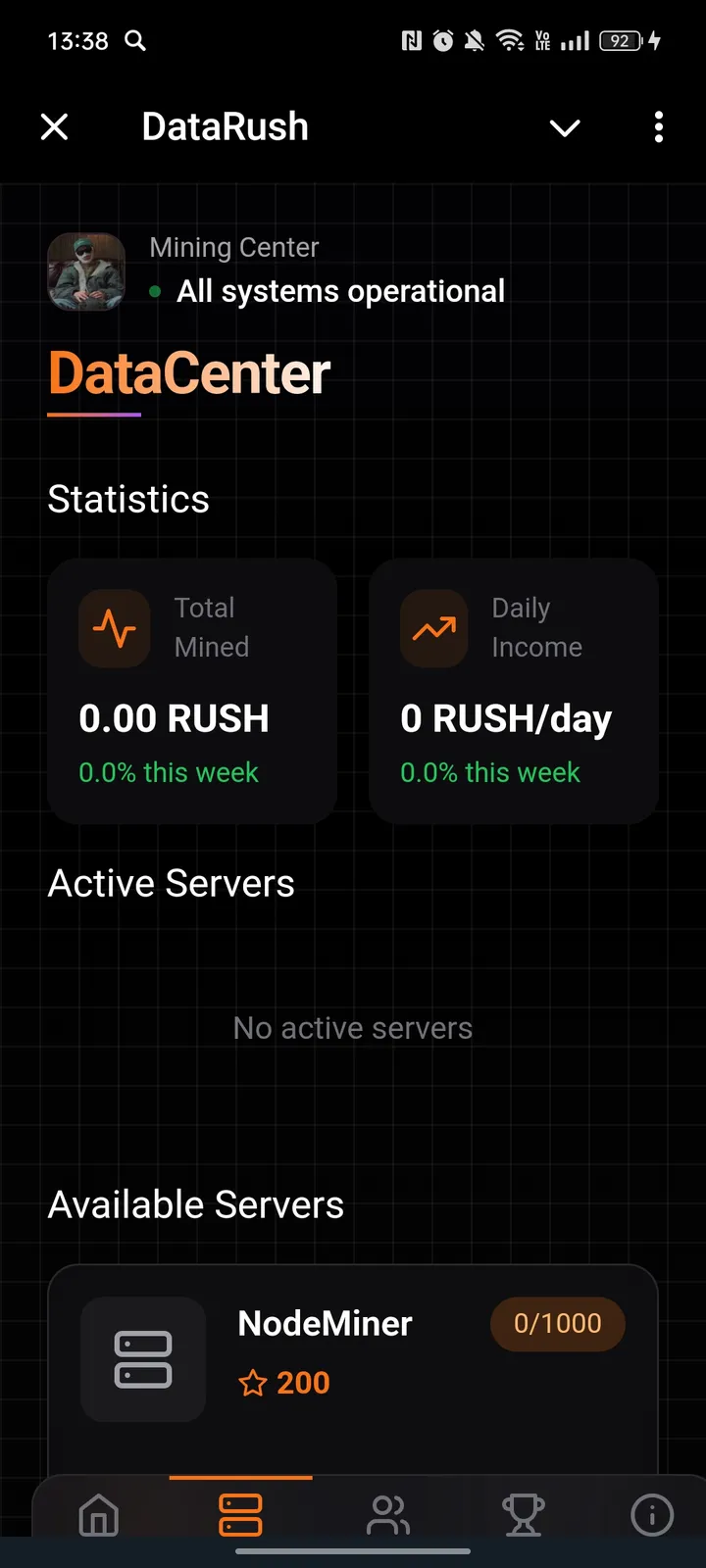Open the Home tab in bottom navigation
This screenshot has width=706, height=1568.
[x=98, y=1514]
